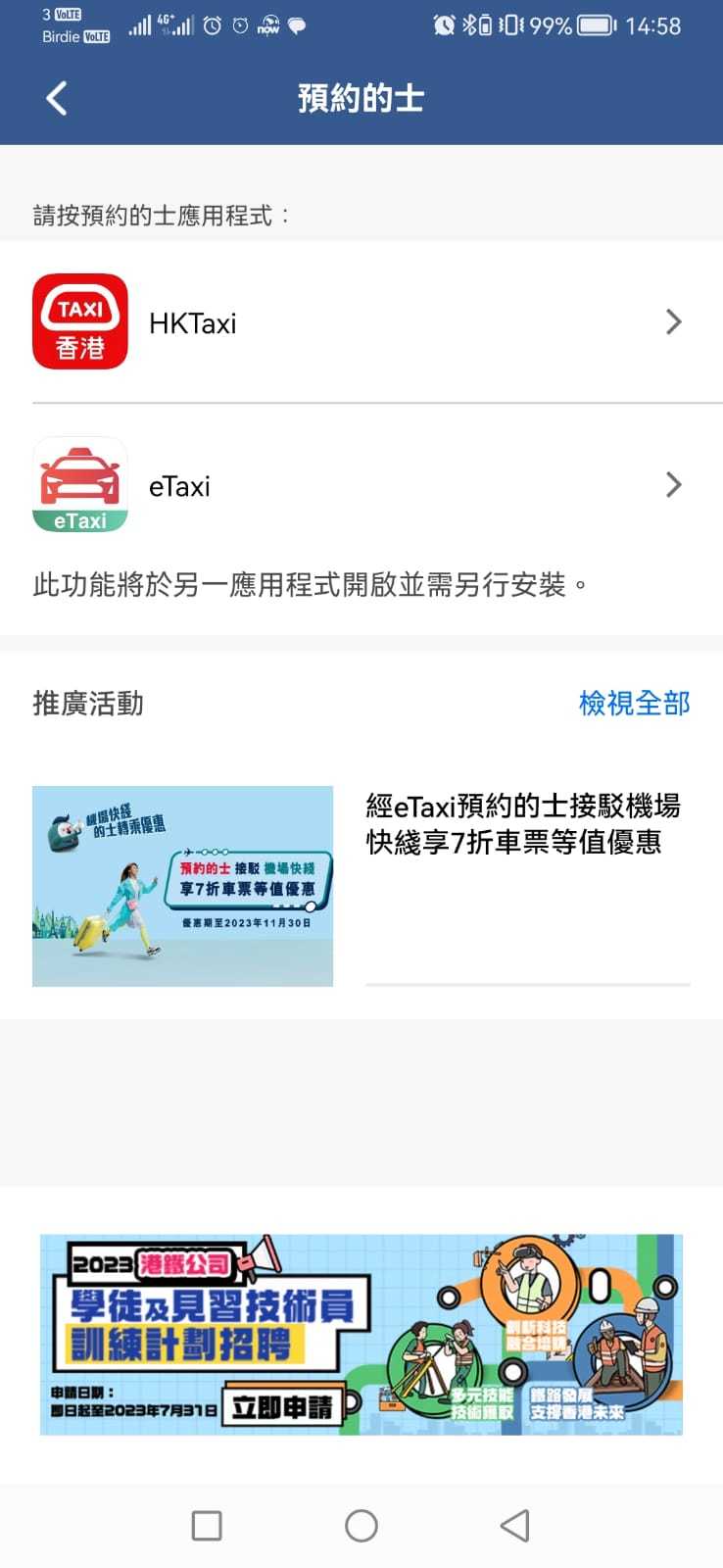Select the 預約的士 title bar
723x1568 pixels.
361,98
